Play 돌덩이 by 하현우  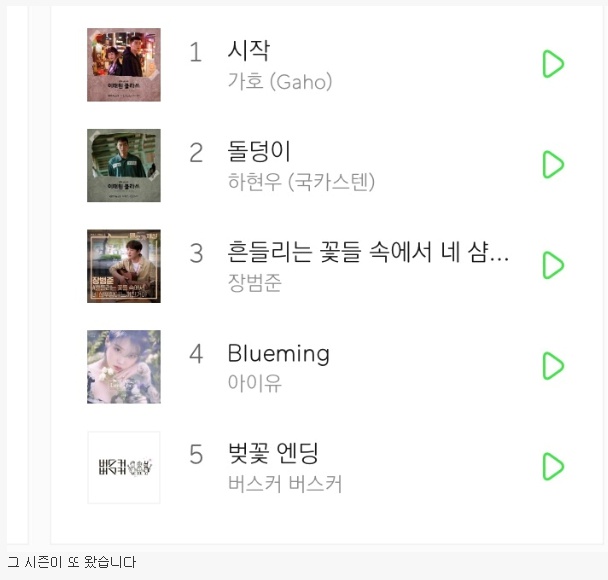click(x=552, y=164)
